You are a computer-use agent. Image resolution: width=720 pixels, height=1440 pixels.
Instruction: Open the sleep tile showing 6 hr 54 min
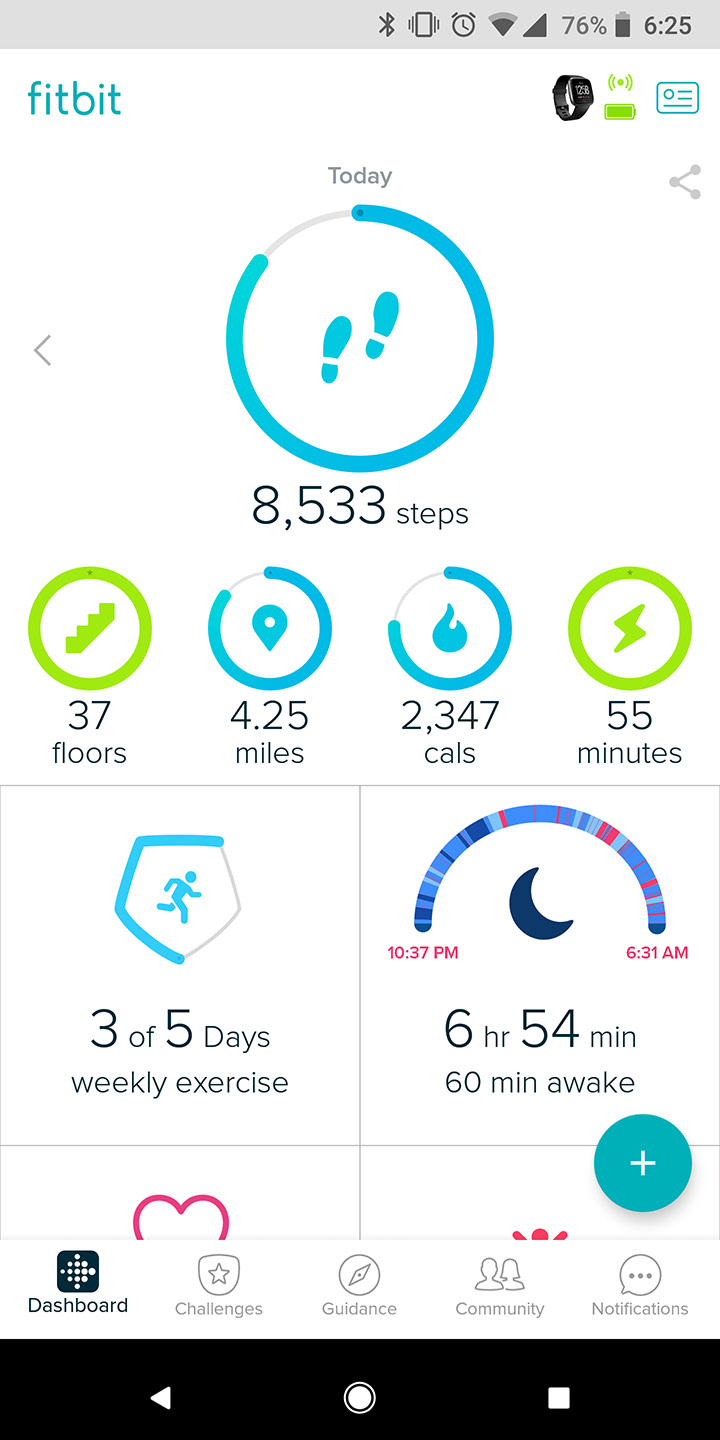tap(540, 965)
